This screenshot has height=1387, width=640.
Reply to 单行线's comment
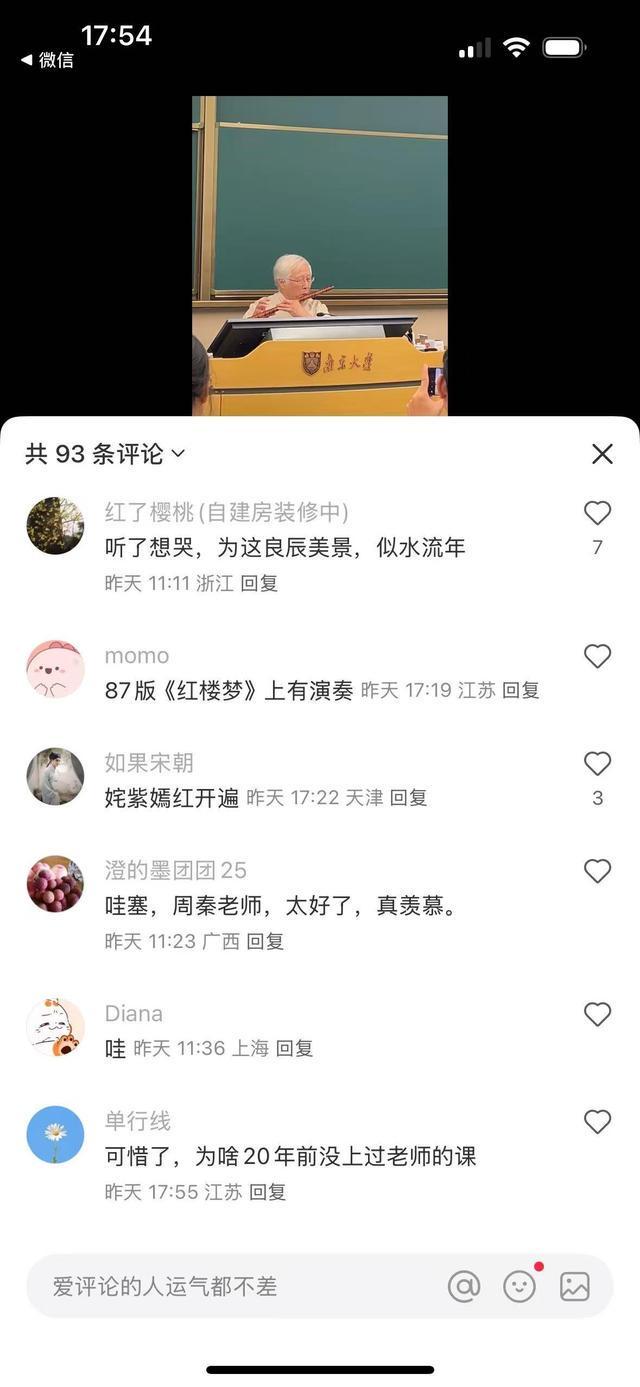pos(267,1192)
